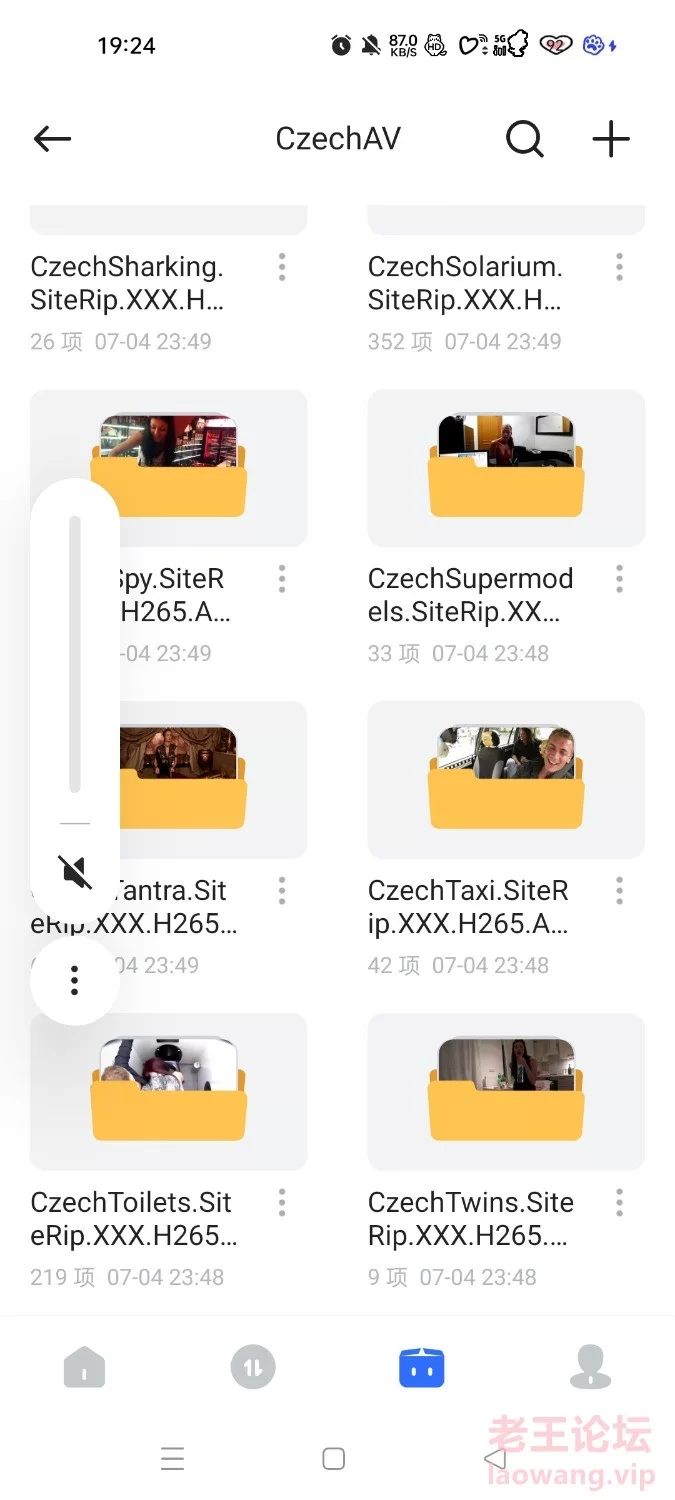
Task: Go back from the CzechAV folder
Action: tap(52, 139)
